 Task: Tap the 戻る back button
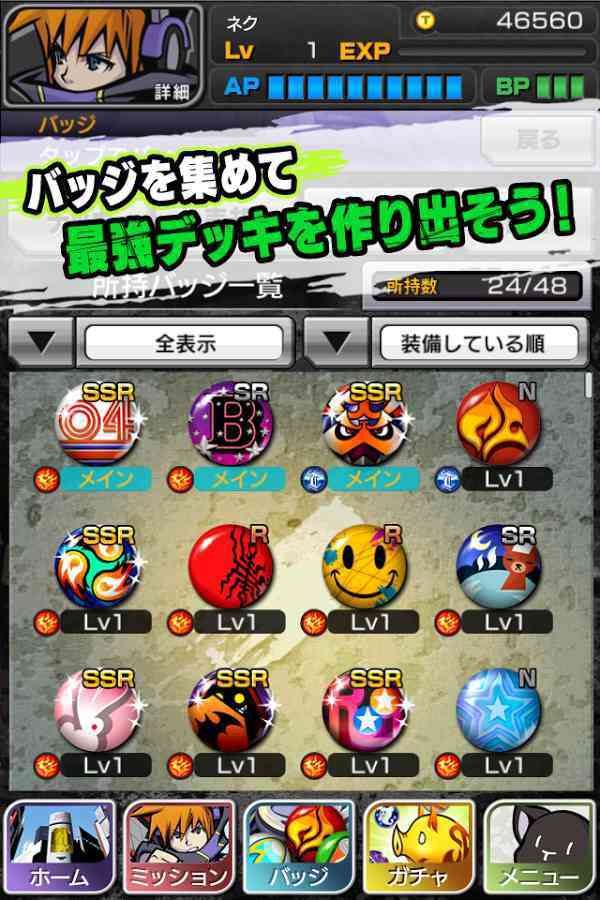coord(537,140)
